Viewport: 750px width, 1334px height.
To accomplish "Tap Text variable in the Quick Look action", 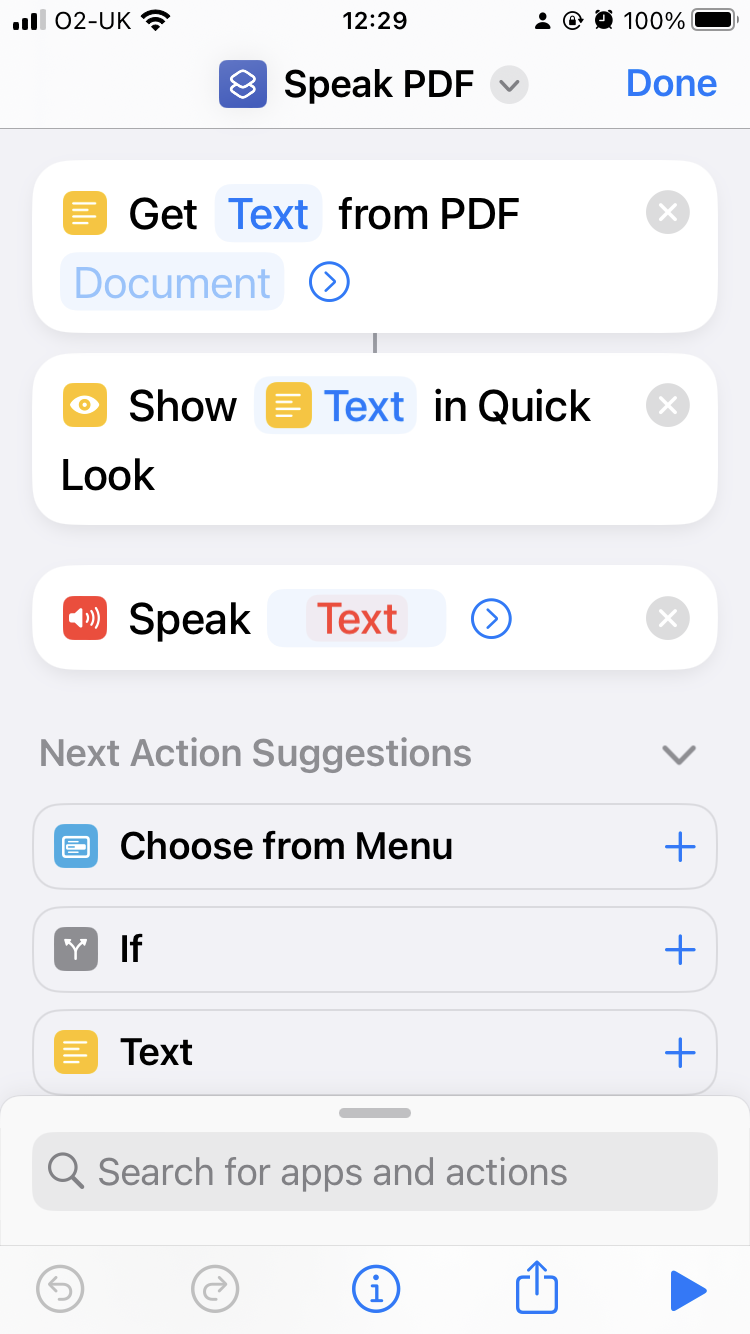I will (x=336, y=406).
